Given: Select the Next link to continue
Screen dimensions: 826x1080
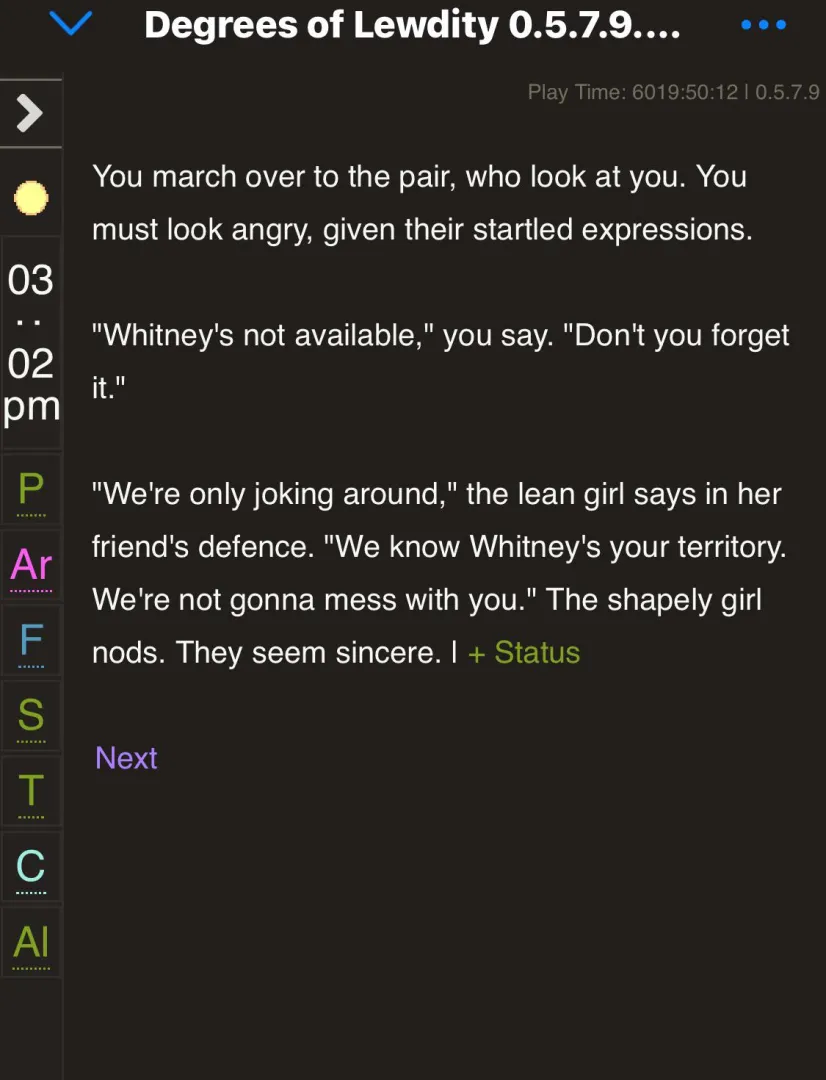Looking at the screenshot, I should click(x=126, y=758).
